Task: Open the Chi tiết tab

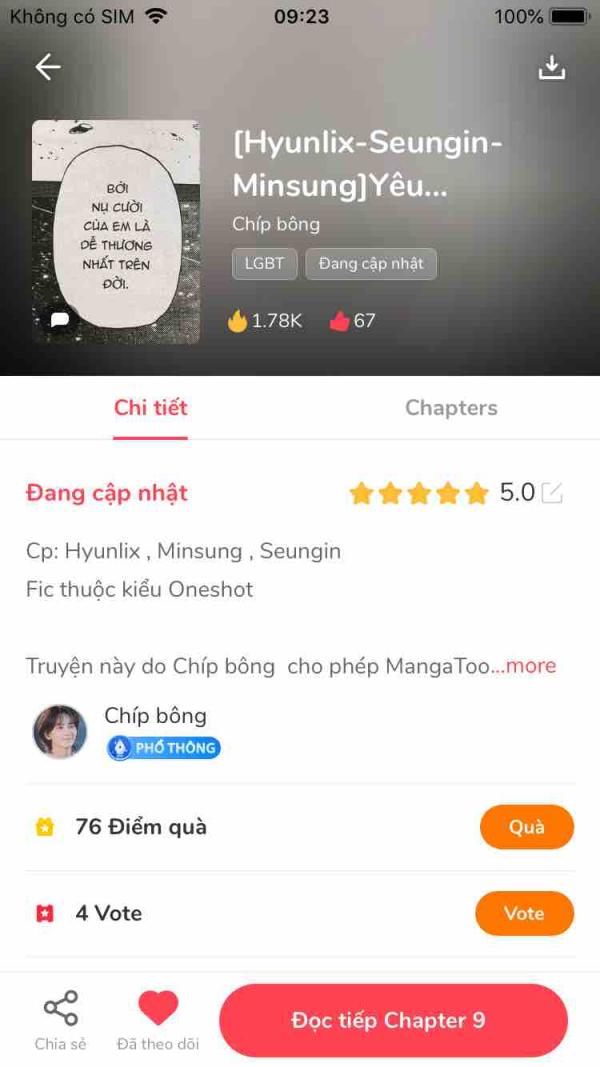Action: [x=150, y=408]
